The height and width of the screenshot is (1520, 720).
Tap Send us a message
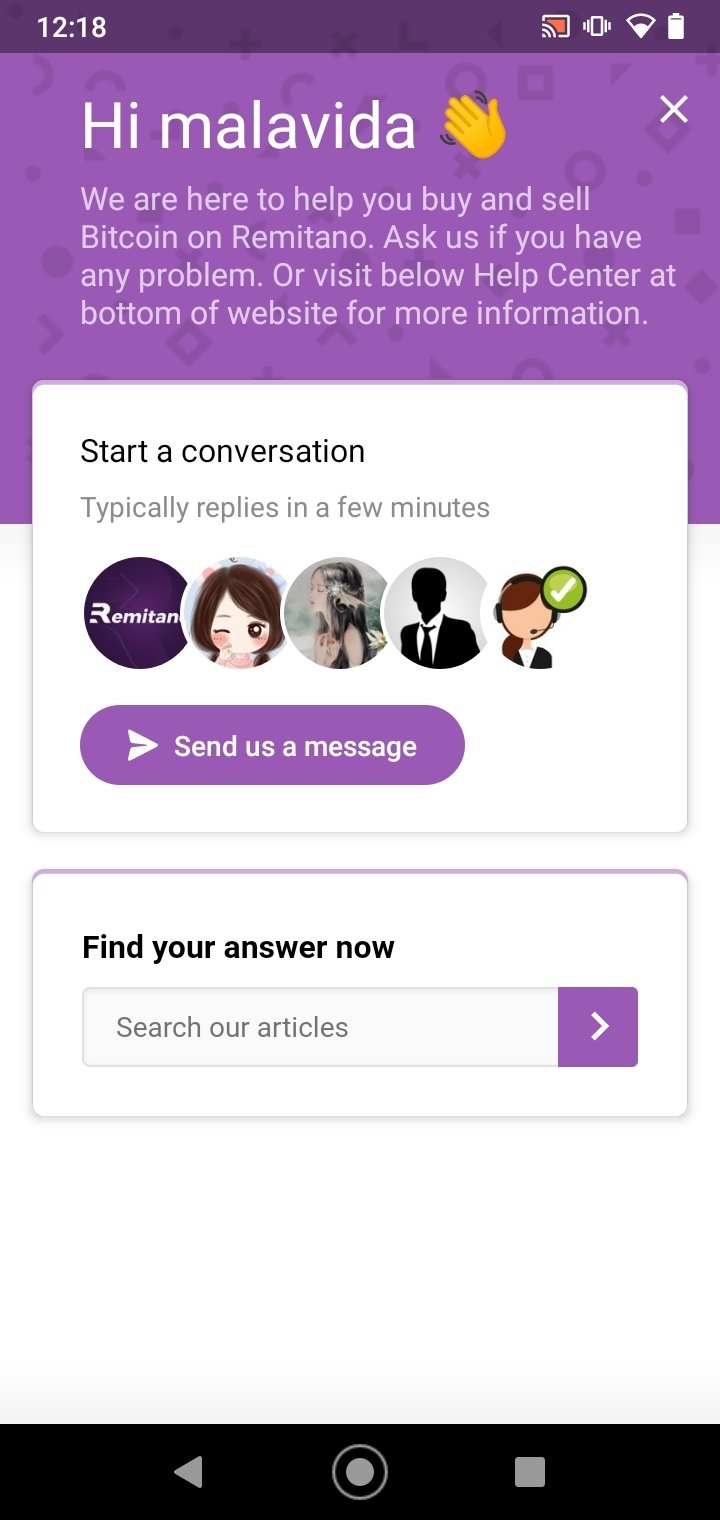coord(272,745)
